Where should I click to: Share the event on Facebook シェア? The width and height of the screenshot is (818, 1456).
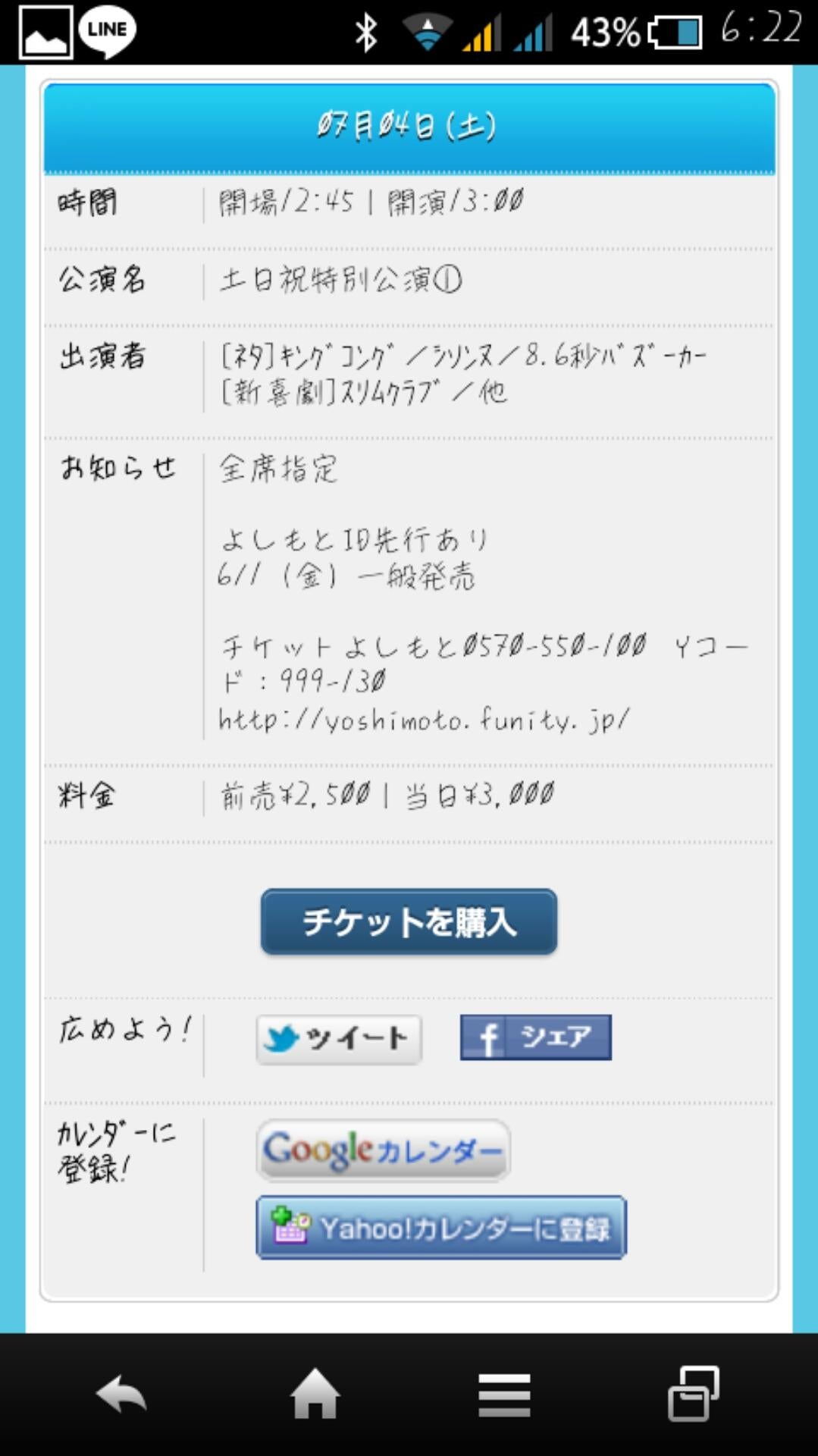(x=535, y=1037)
